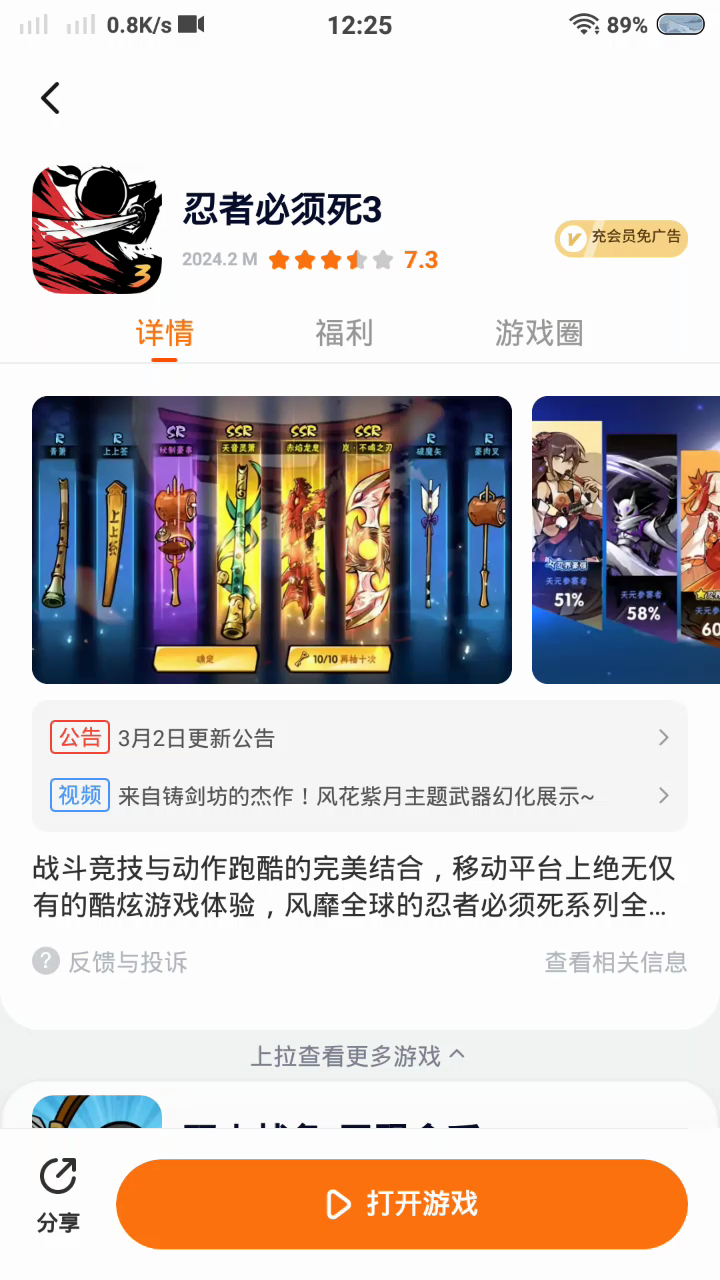Open the weapon gacha screenshot

tap(272, 540)
